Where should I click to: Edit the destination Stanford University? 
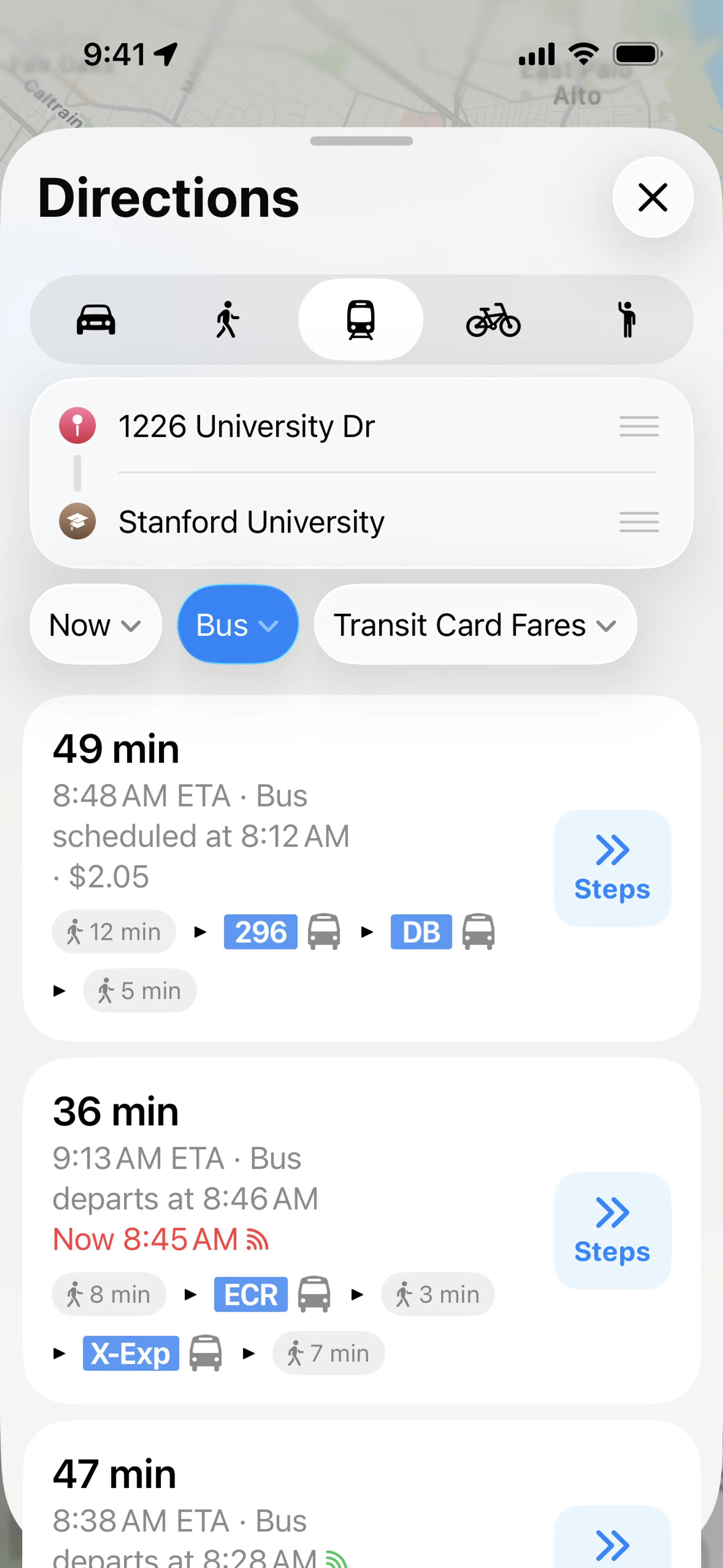[251, 522]
